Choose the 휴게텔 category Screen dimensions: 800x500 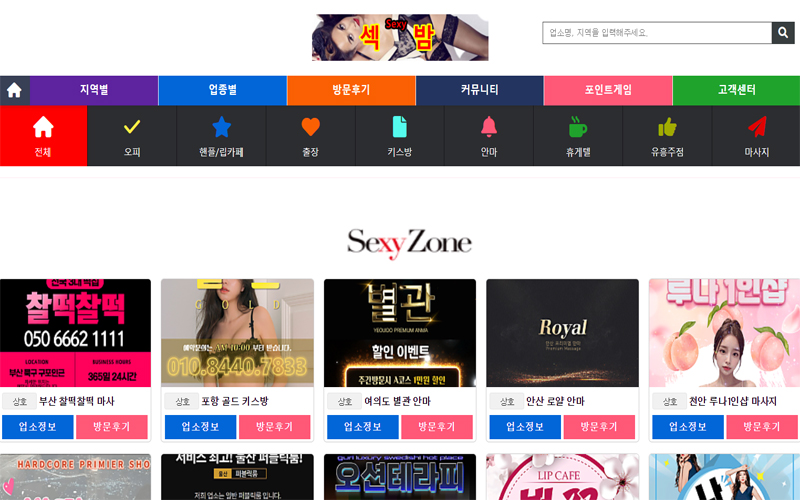[578, 136]
